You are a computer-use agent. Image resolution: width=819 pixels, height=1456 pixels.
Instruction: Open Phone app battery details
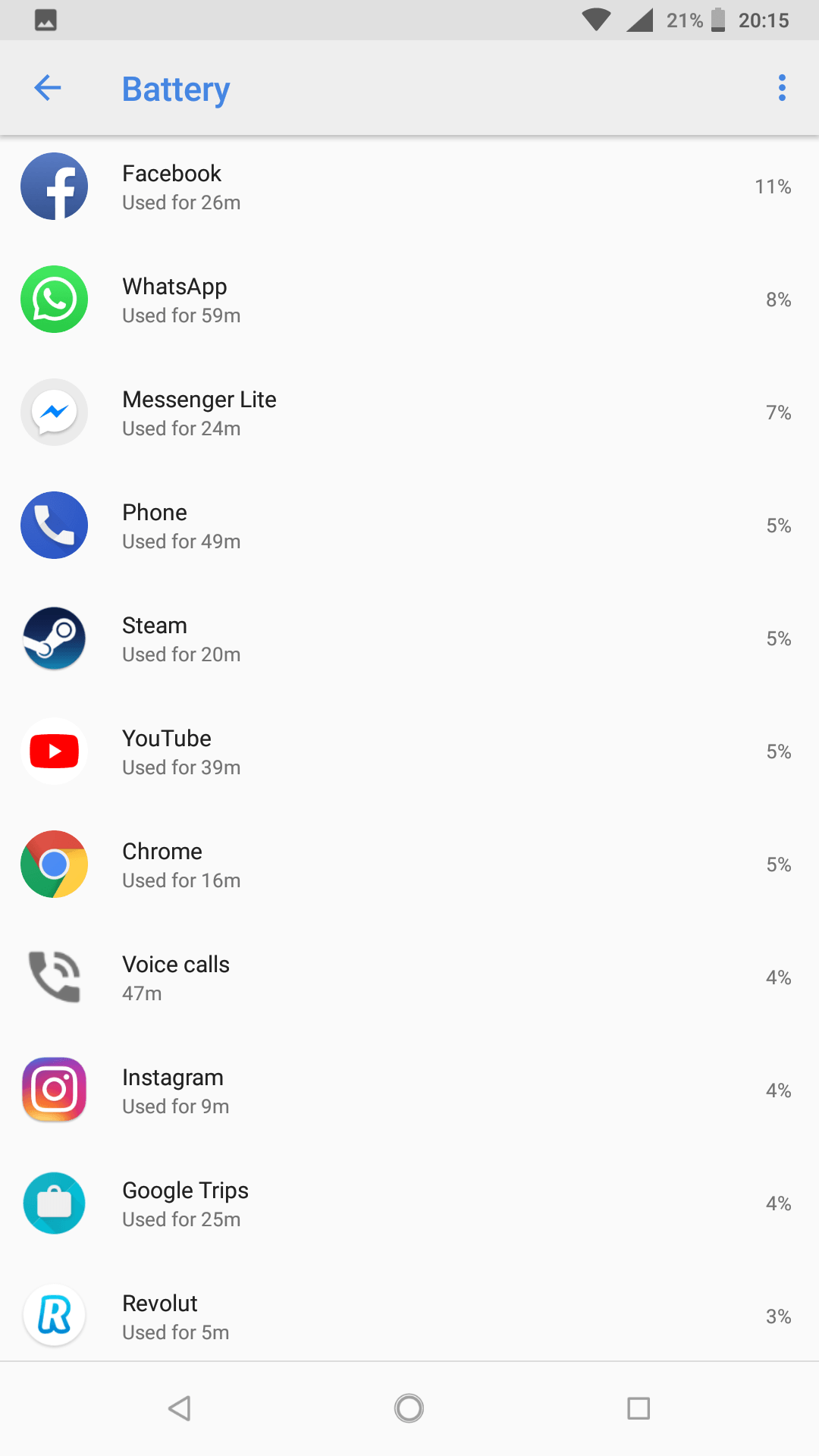tap(409, 526)
